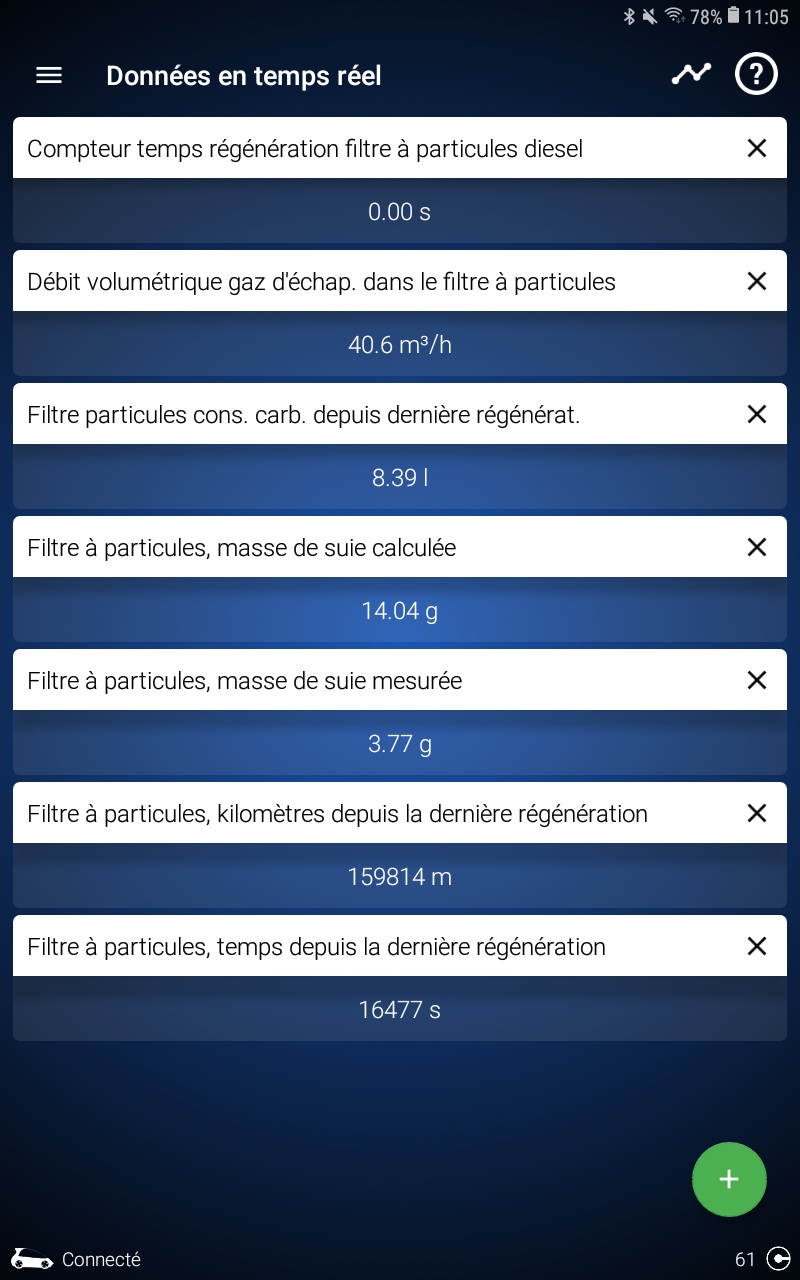800x1280 pixels.
Task: Add a new sensor with the plus button
Action: [x=729, y=1179]
